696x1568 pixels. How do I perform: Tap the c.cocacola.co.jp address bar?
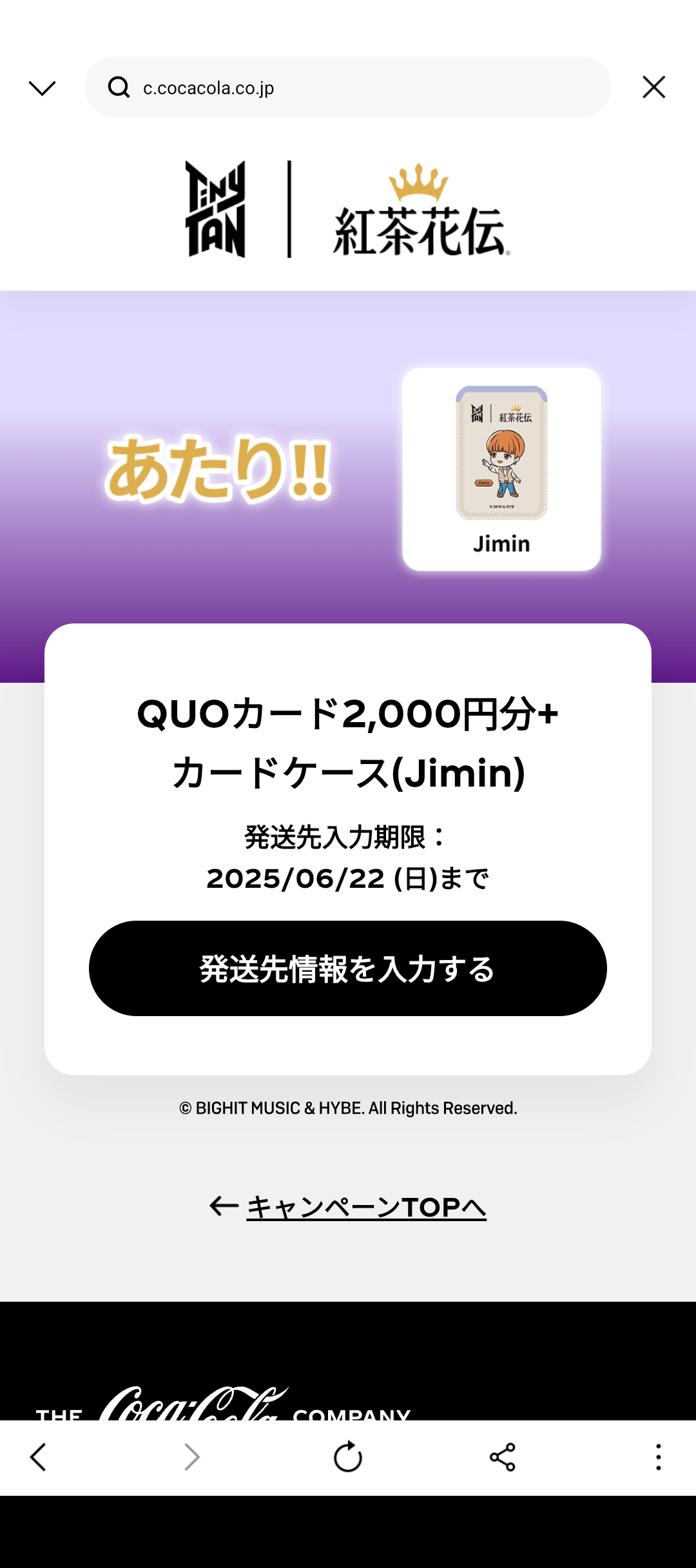[348, 88]
